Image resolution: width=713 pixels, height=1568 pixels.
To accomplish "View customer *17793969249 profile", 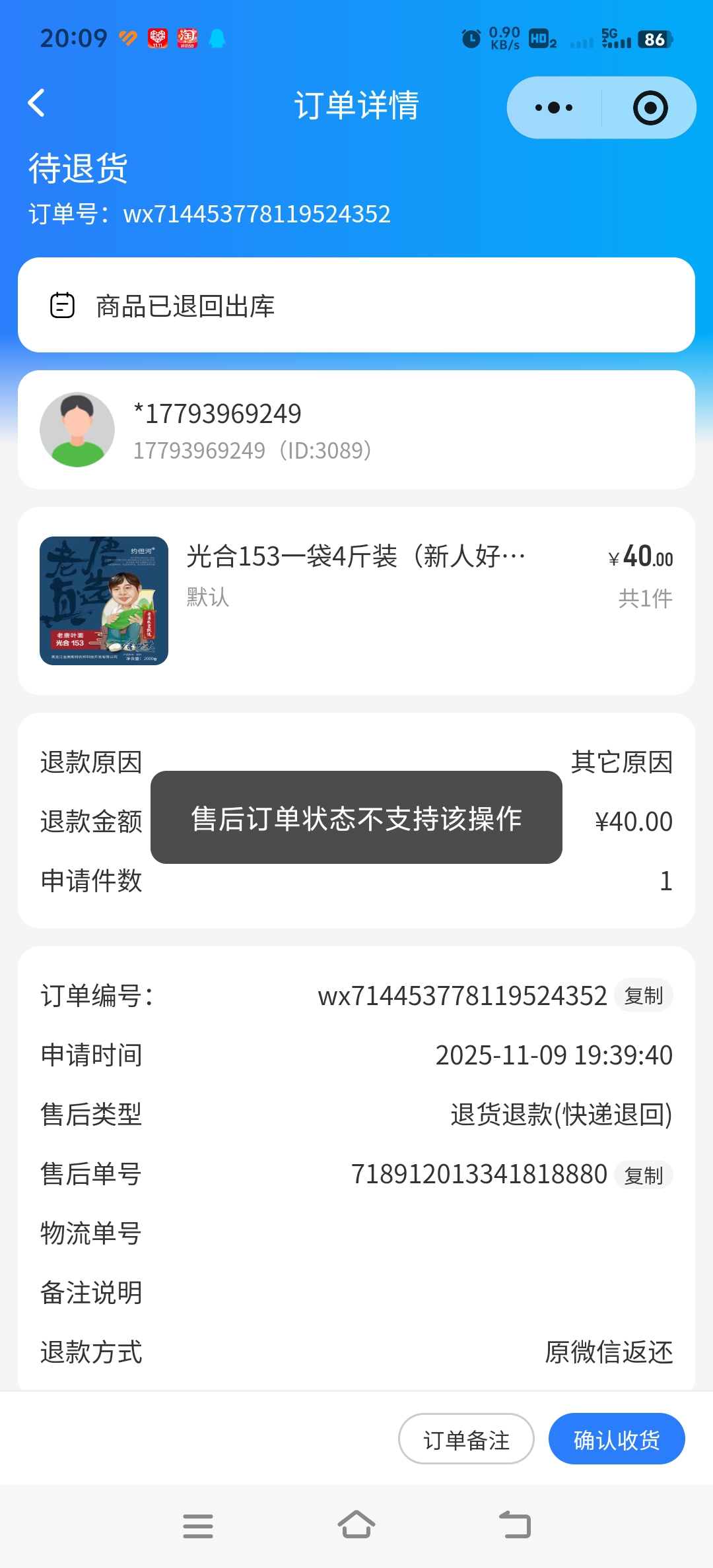I will click(356, 430).
